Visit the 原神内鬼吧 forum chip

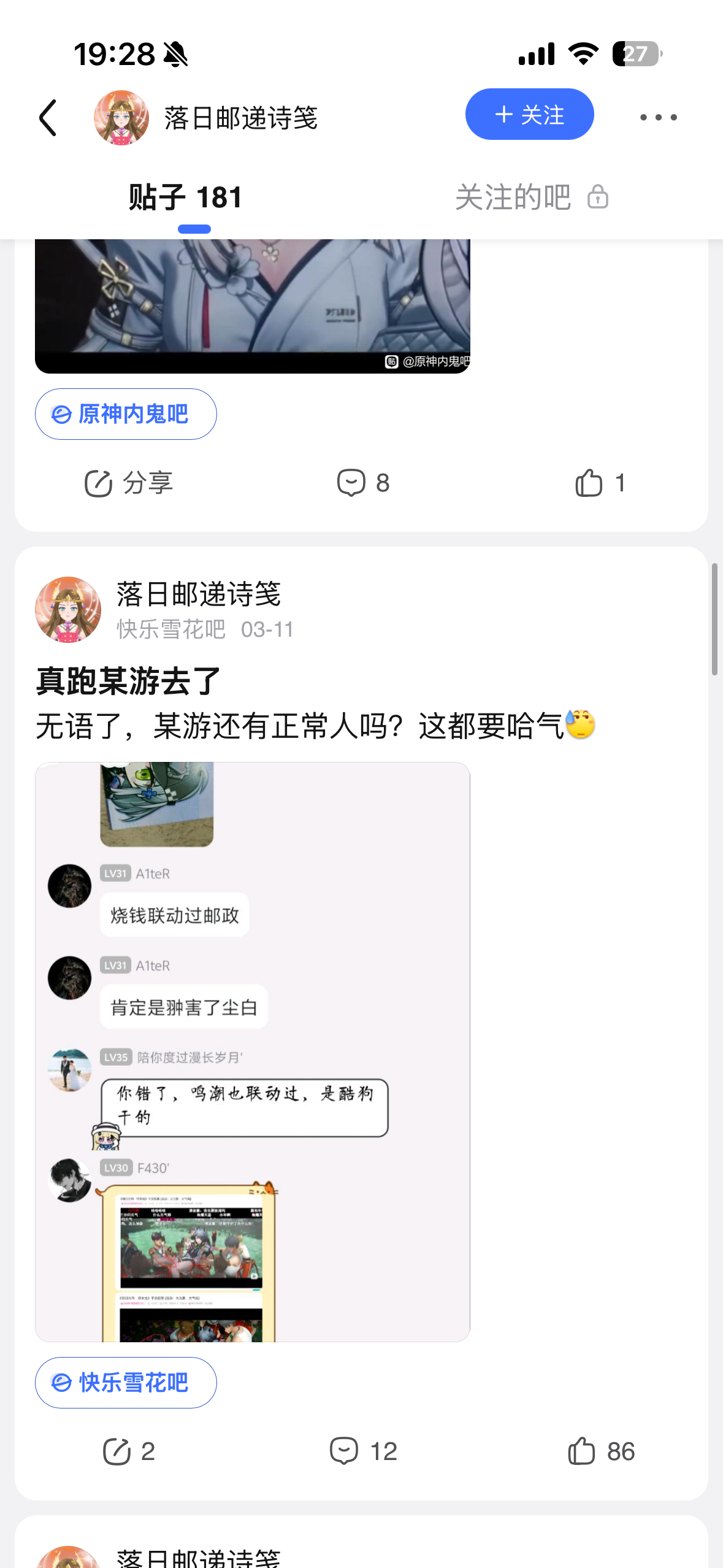tap(126, 414)
